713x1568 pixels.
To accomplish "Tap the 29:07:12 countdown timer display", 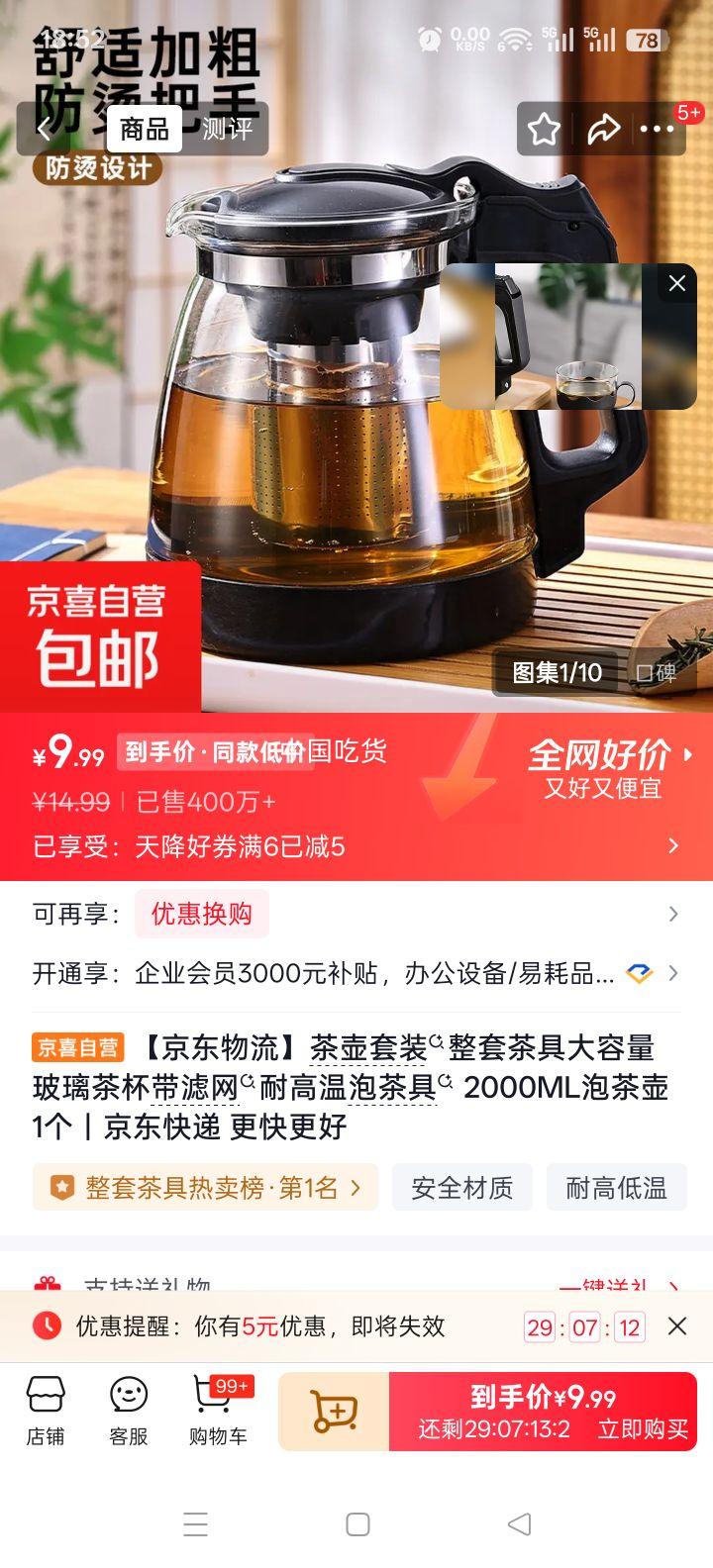I will [x=585, y=1325].
